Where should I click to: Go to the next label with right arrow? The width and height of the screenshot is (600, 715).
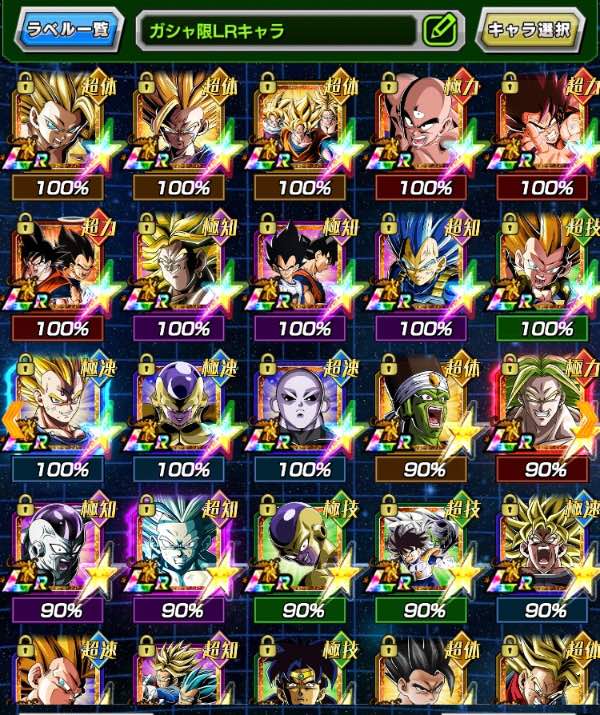click(x=588, y=419)
